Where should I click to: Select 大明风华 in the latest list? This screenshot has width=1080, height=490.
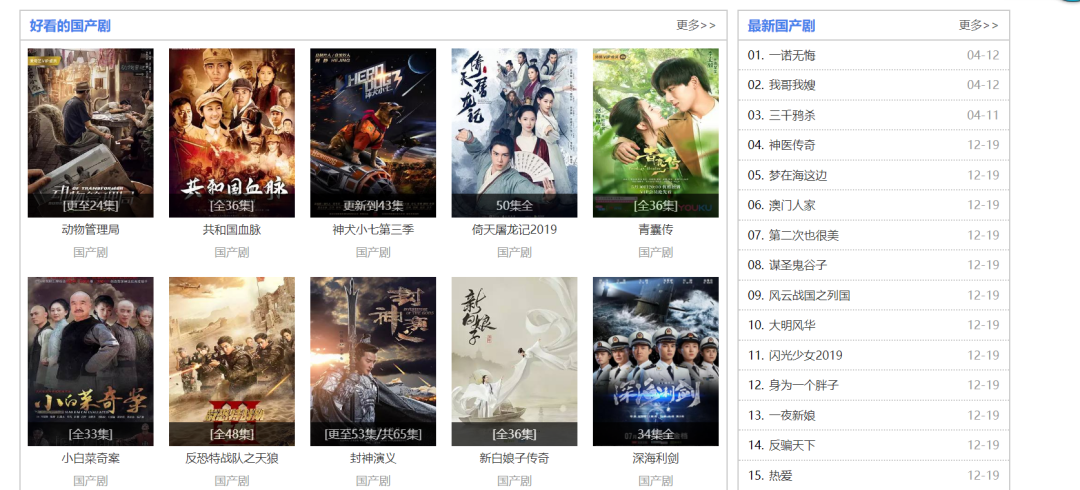(x=792, y=325)
